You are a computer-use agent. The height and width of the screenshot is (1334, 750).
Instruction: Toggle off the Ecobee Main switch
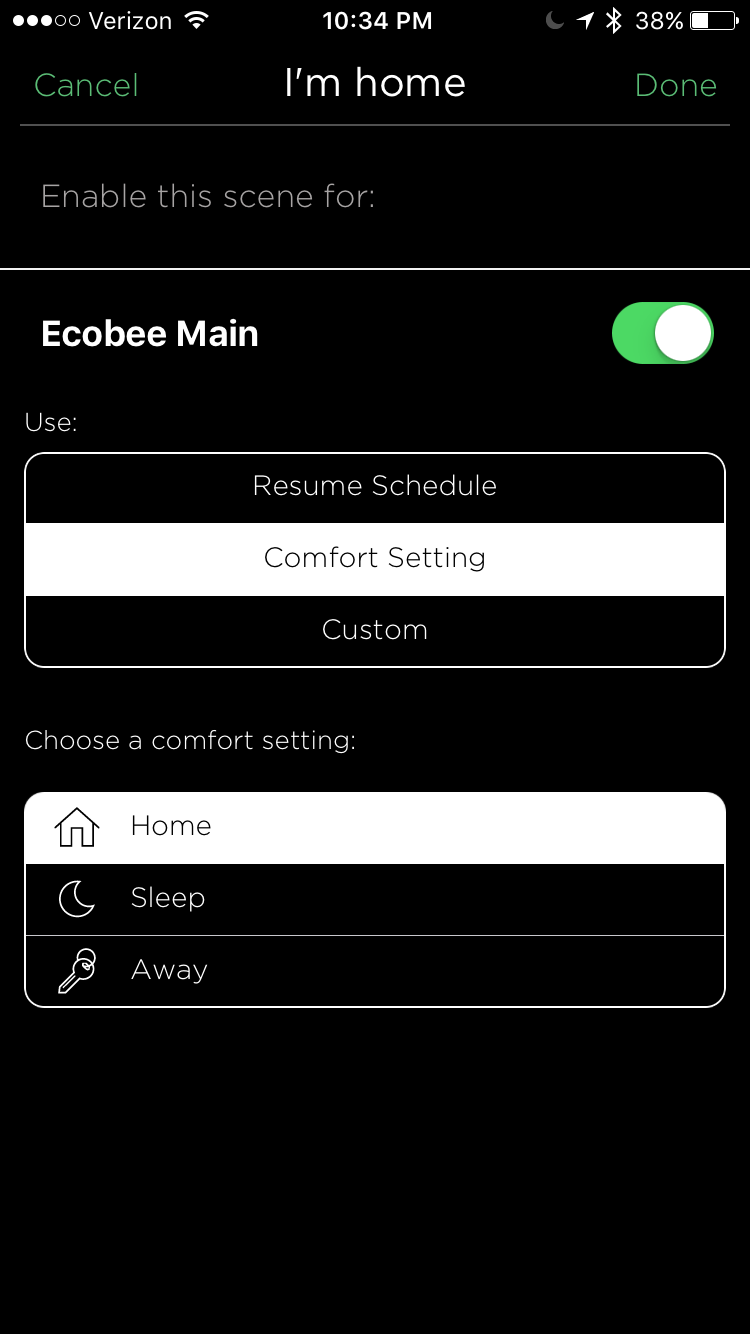tap(663, 333)
